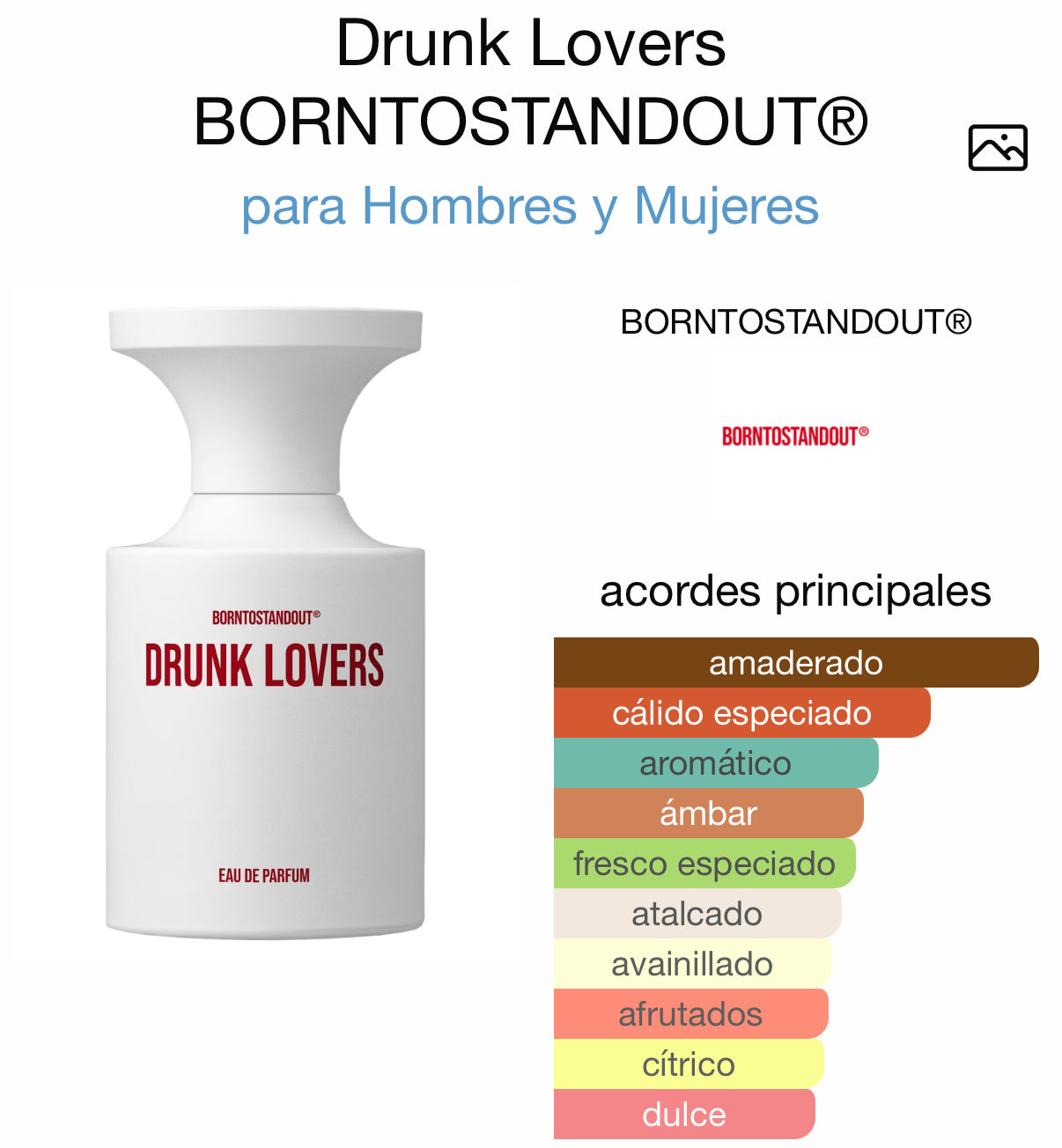Open the photo gallery icon
Image resolution: width=1062 pixels, height=1148 pixels.
(x=997, y=147)
